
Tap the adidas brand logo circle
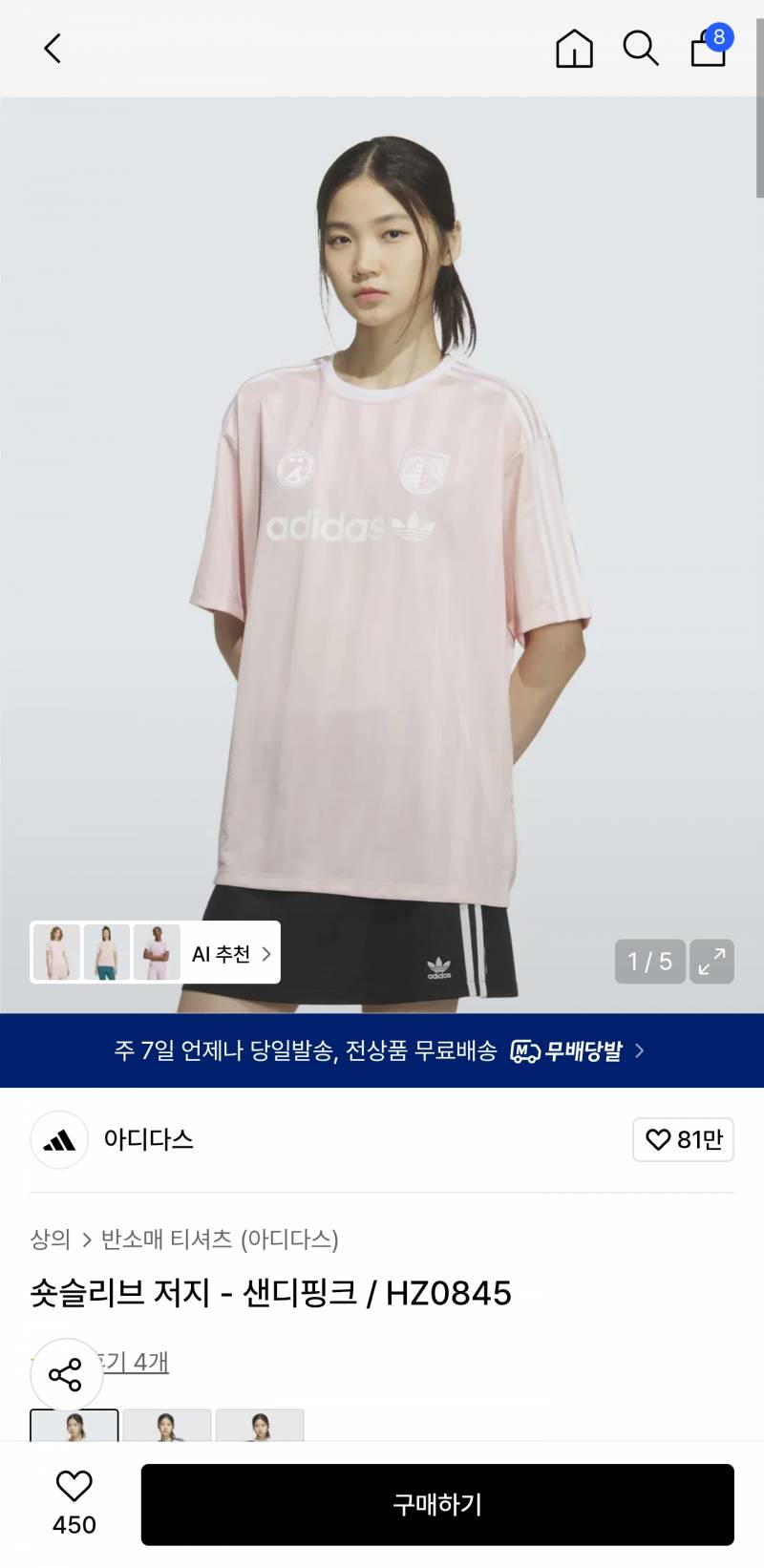click(59, 1139)
